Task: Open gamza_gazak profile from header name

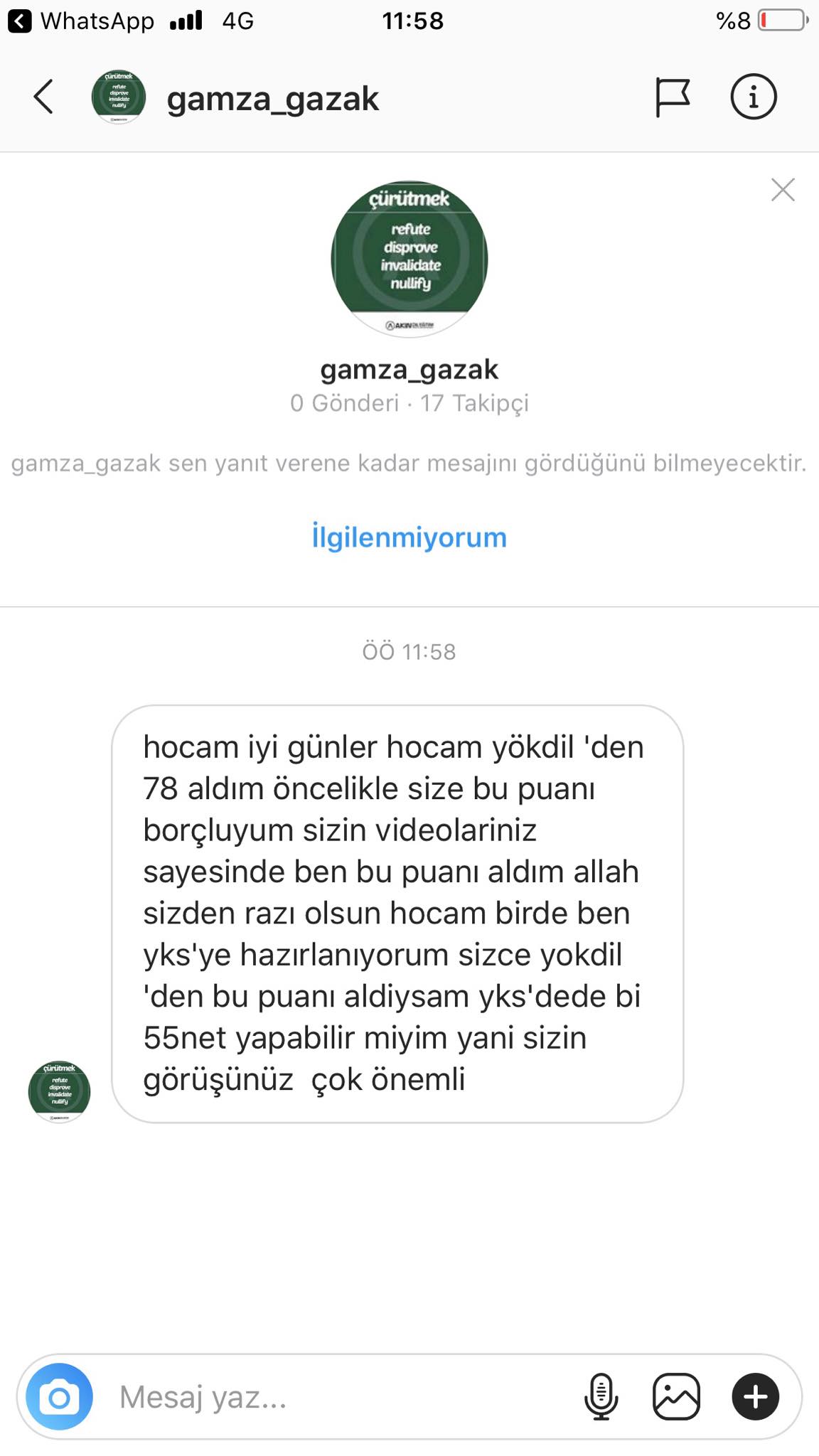Action: point(273,98)
